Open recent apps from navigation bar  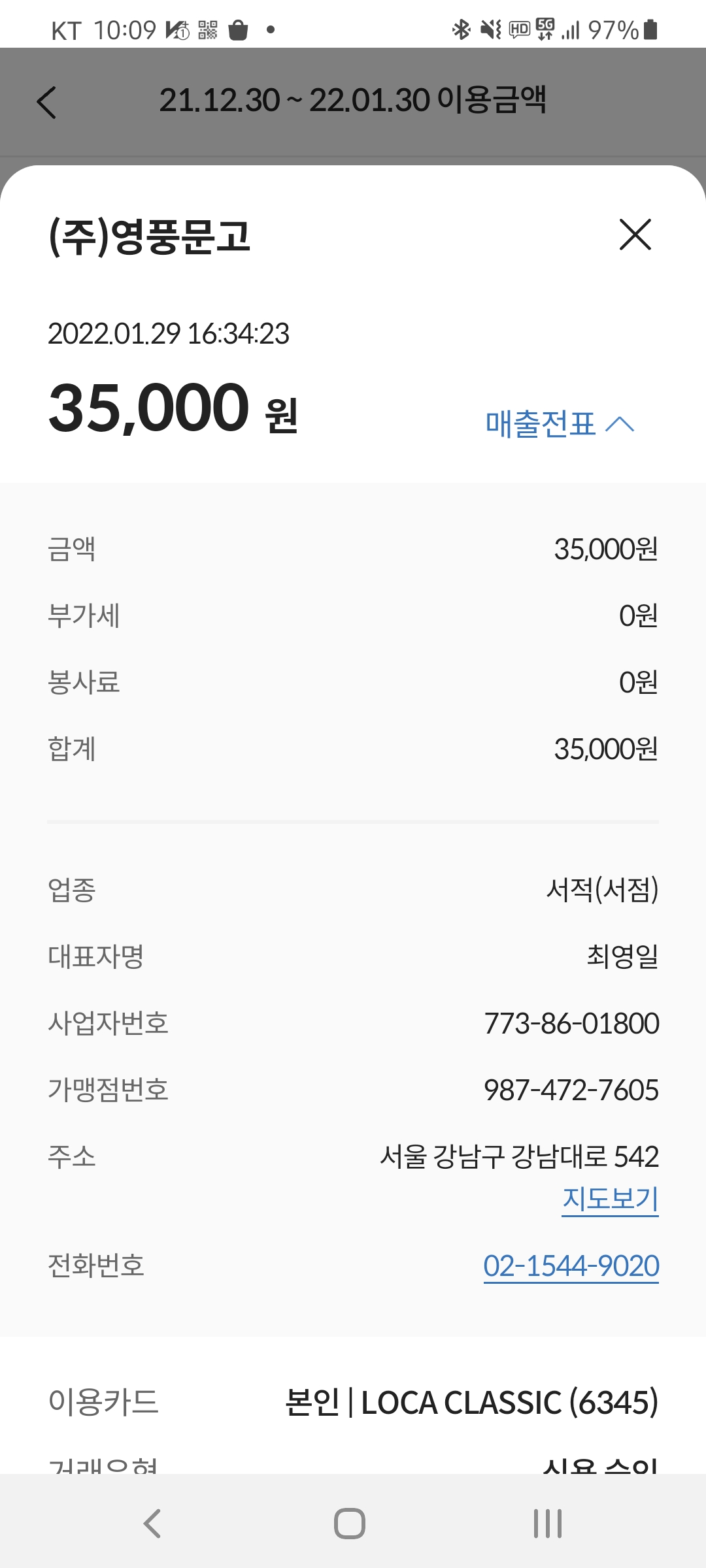548,1524
